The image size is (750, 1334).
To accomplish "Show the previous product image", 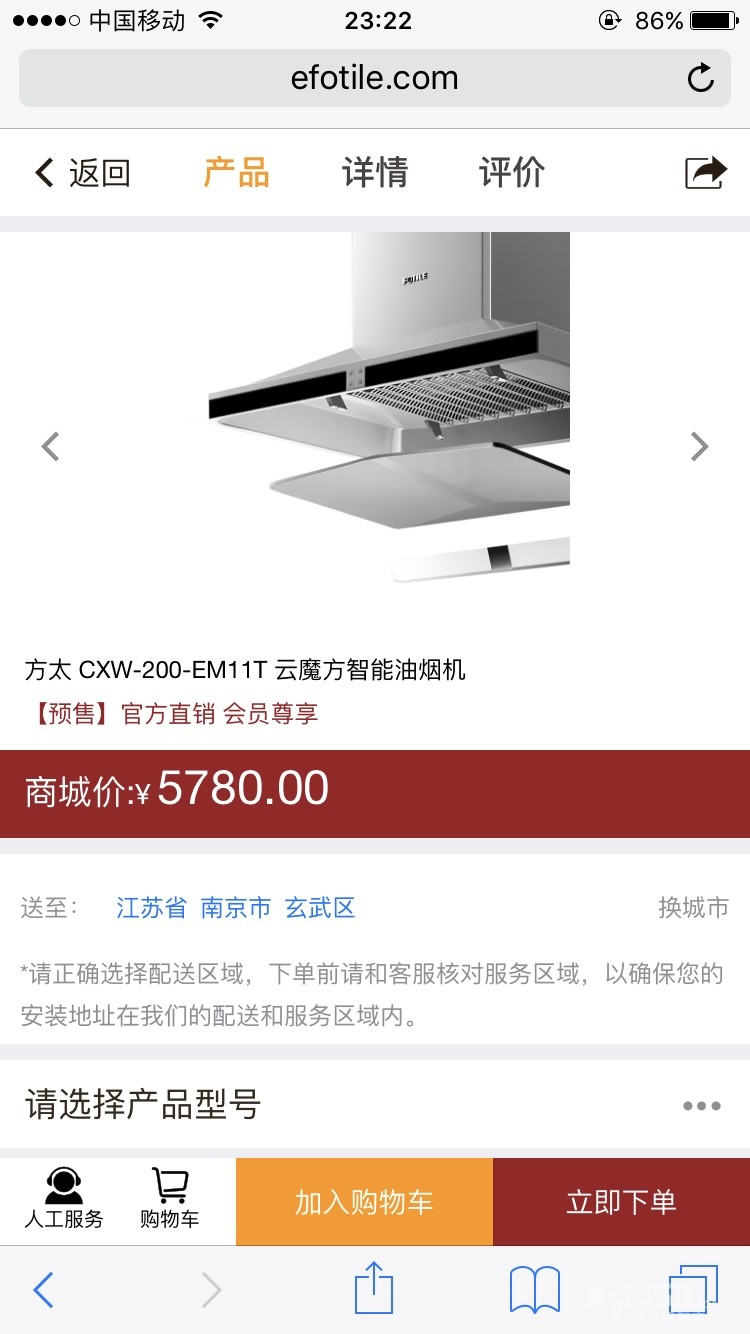I will point(50,446).
